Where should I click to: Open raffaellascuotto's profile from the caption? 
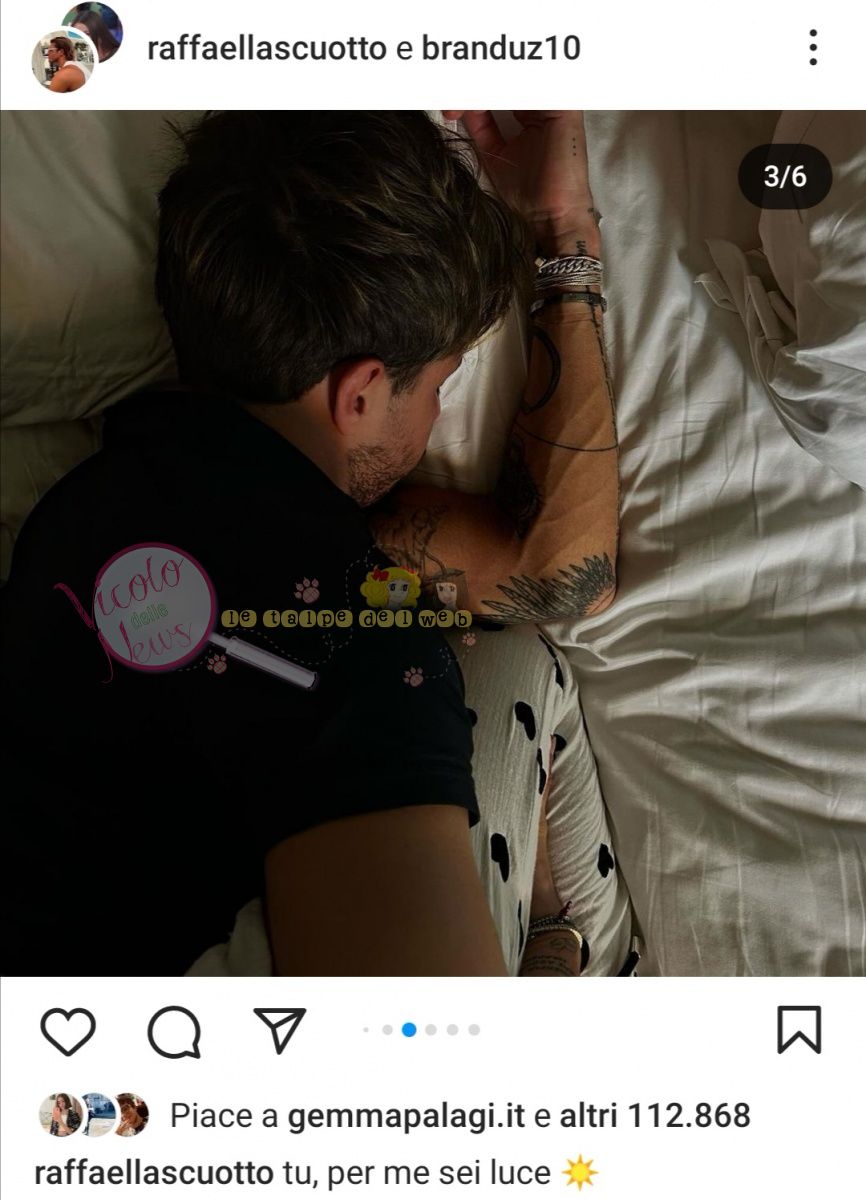coord(153,1172)
